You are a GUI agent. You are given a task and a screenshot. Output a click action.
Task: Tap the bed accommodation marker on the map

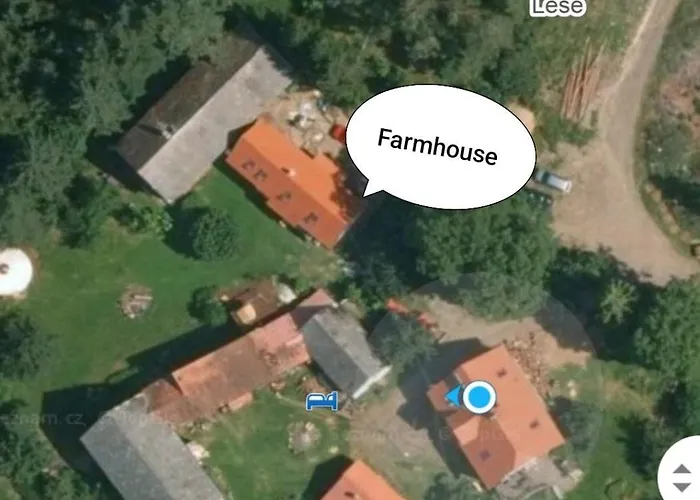point(322,401)
